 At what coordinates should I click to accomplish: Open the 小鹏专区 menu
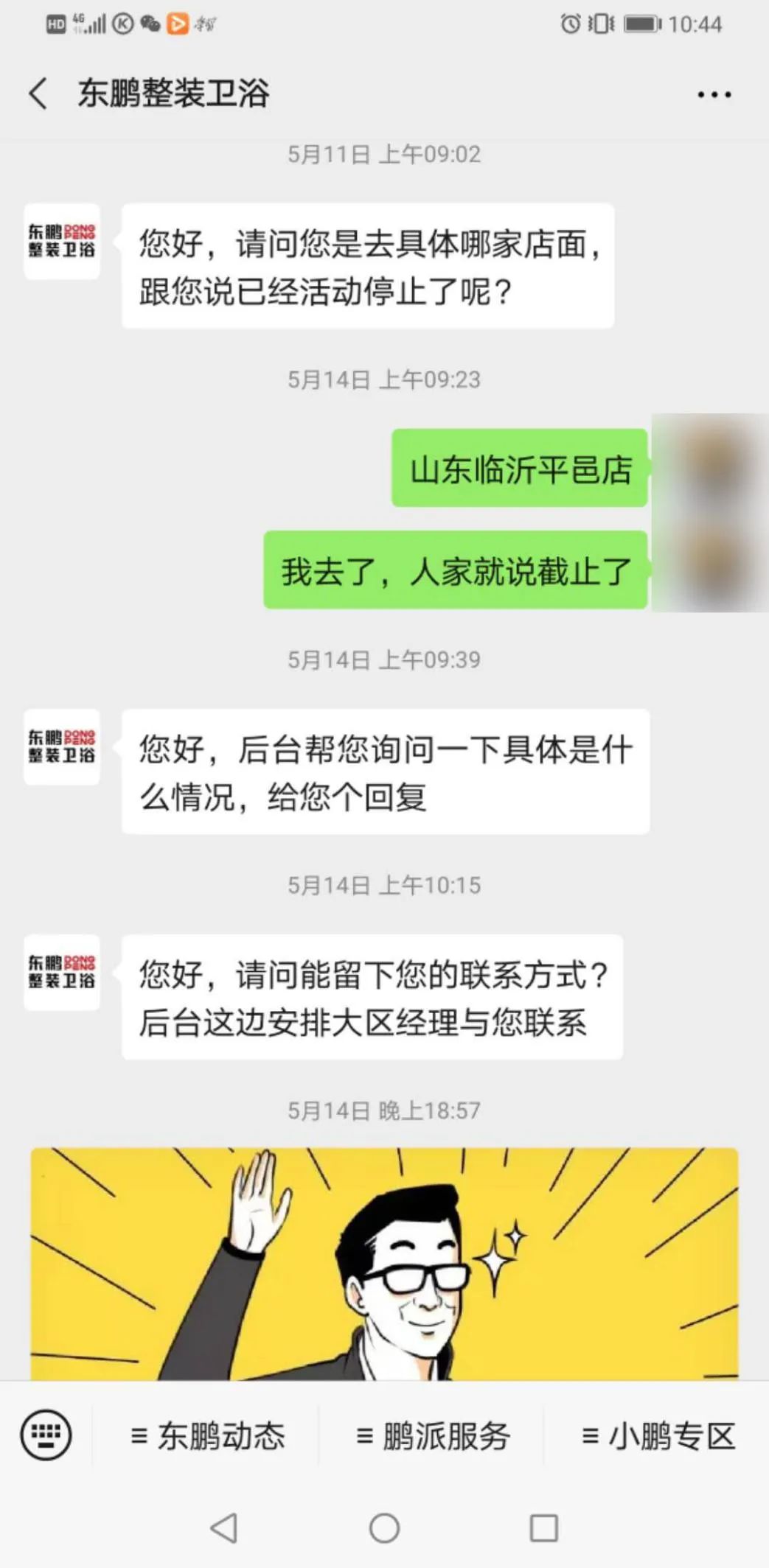658,1435
